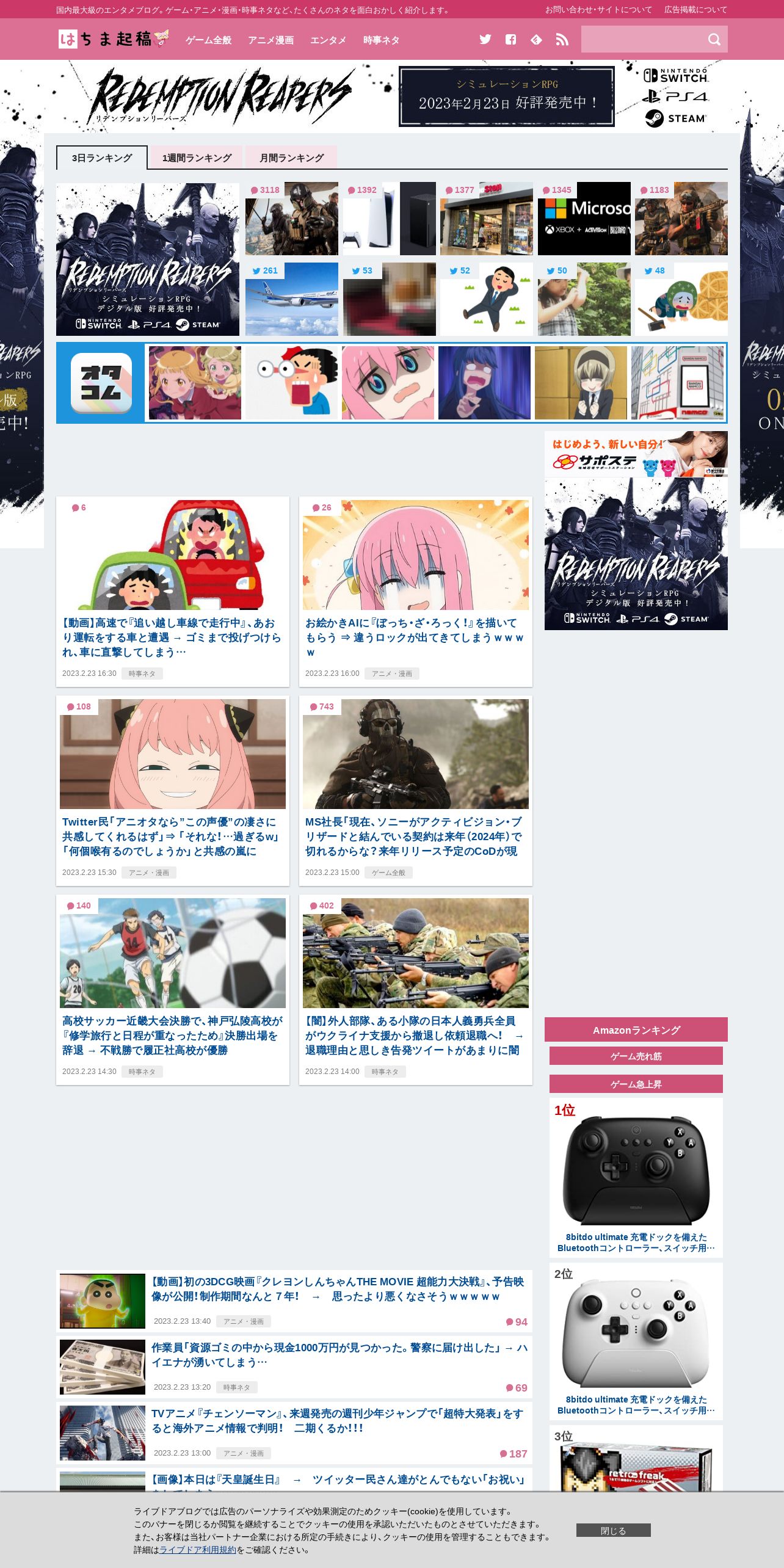Screen dimensions: 784x1568
Task: Open the お問い合わせ・サイトについて link
Action: tap(598, 10)
